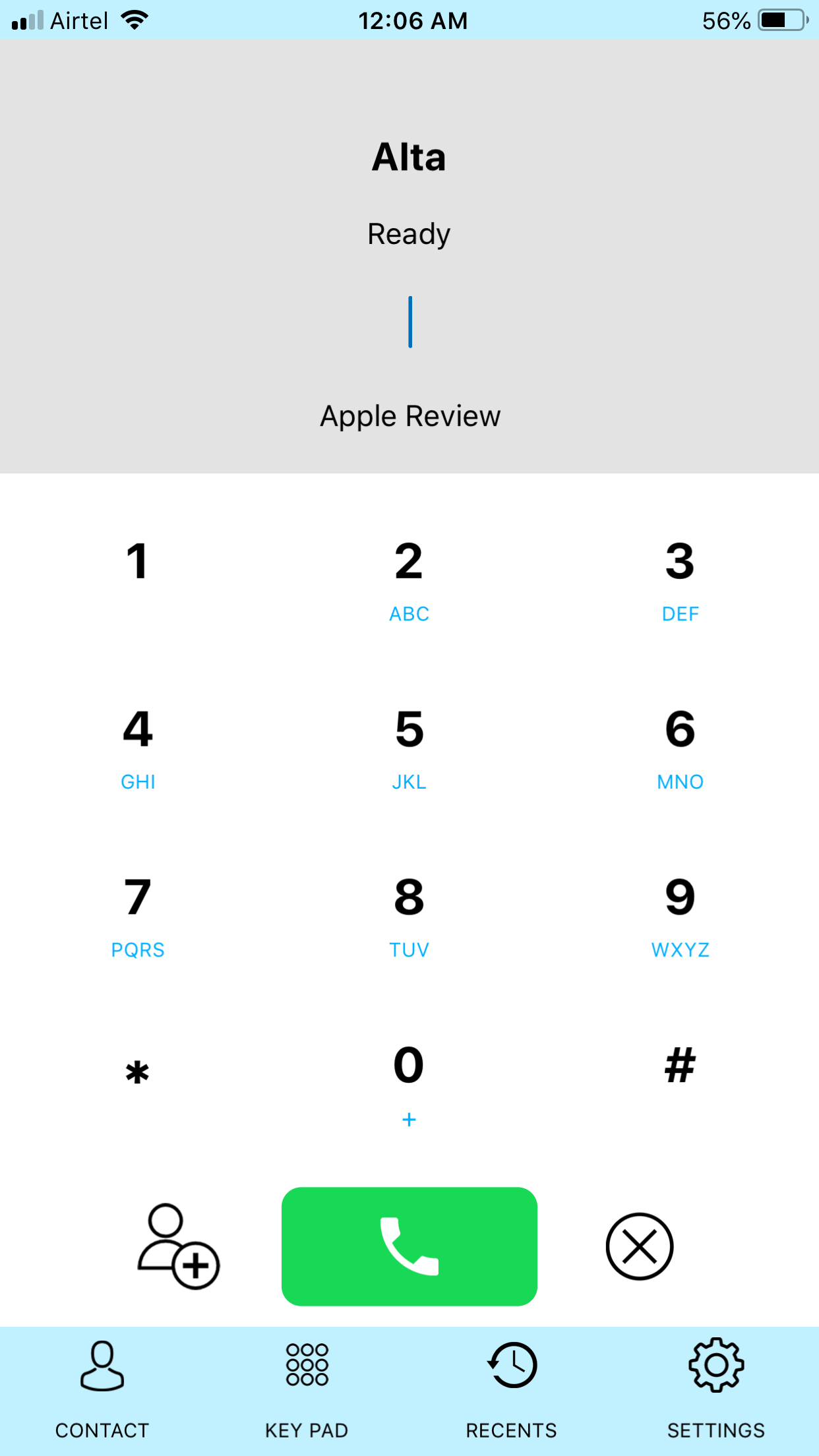Open Settings using the gear icon
Screen dimensions: 819x1456
pos(715,1365)
